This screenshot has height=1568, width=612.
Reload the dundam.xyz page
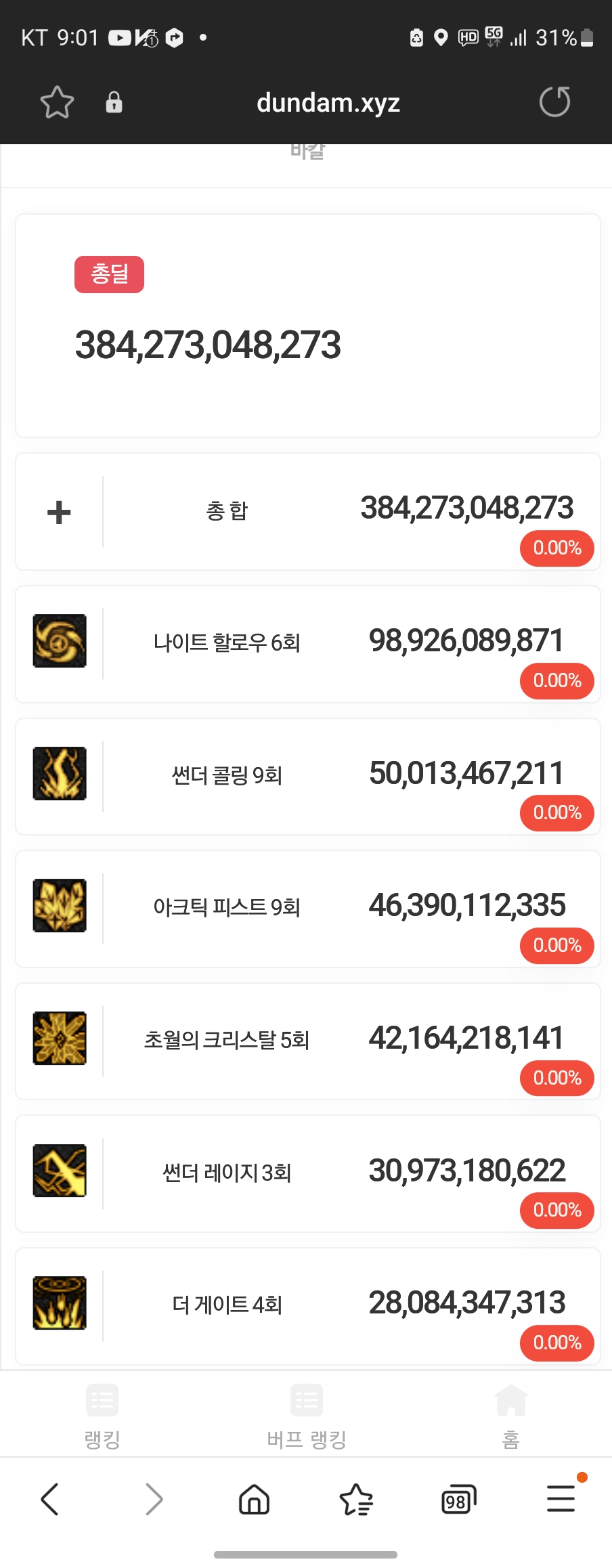[554, 102]
